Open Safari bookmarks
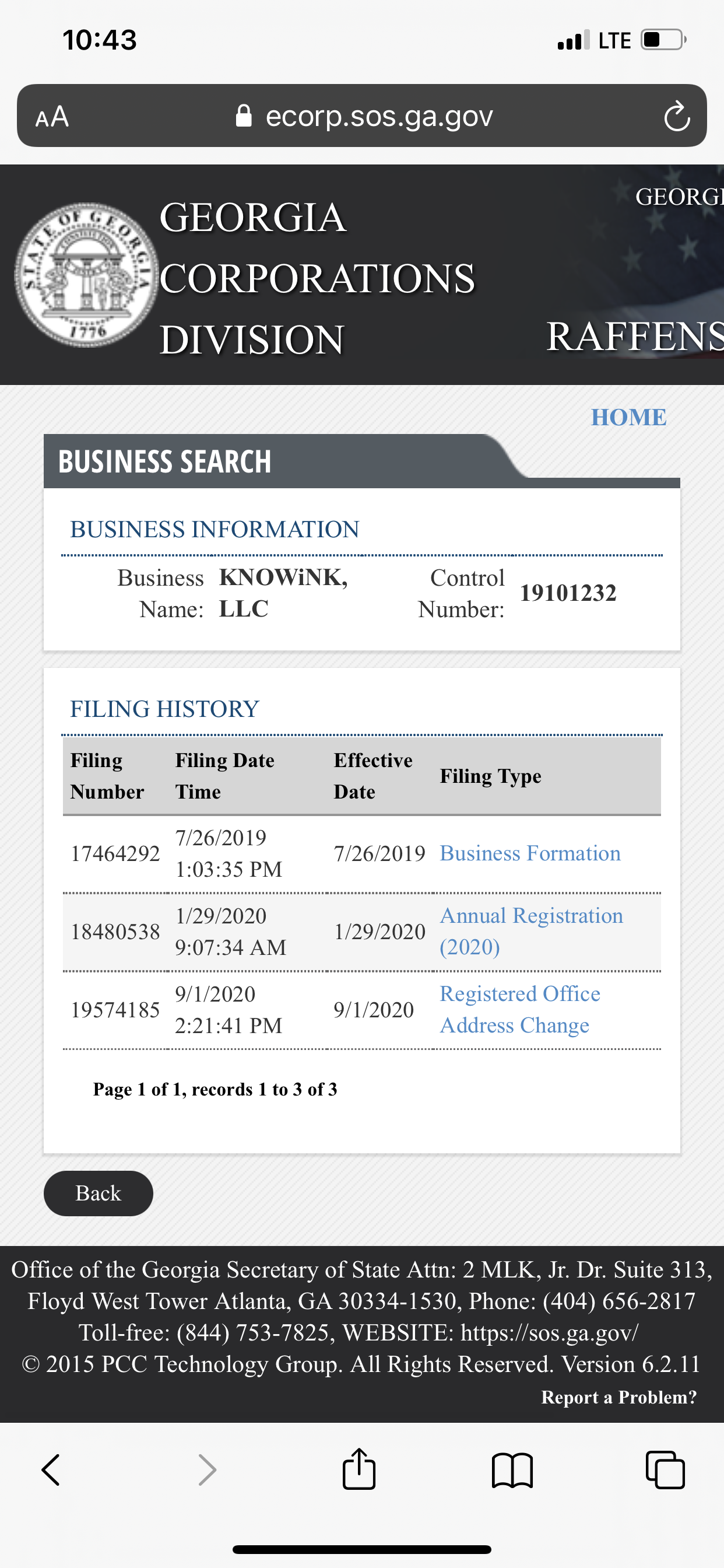 click(x=512, y=1470)
